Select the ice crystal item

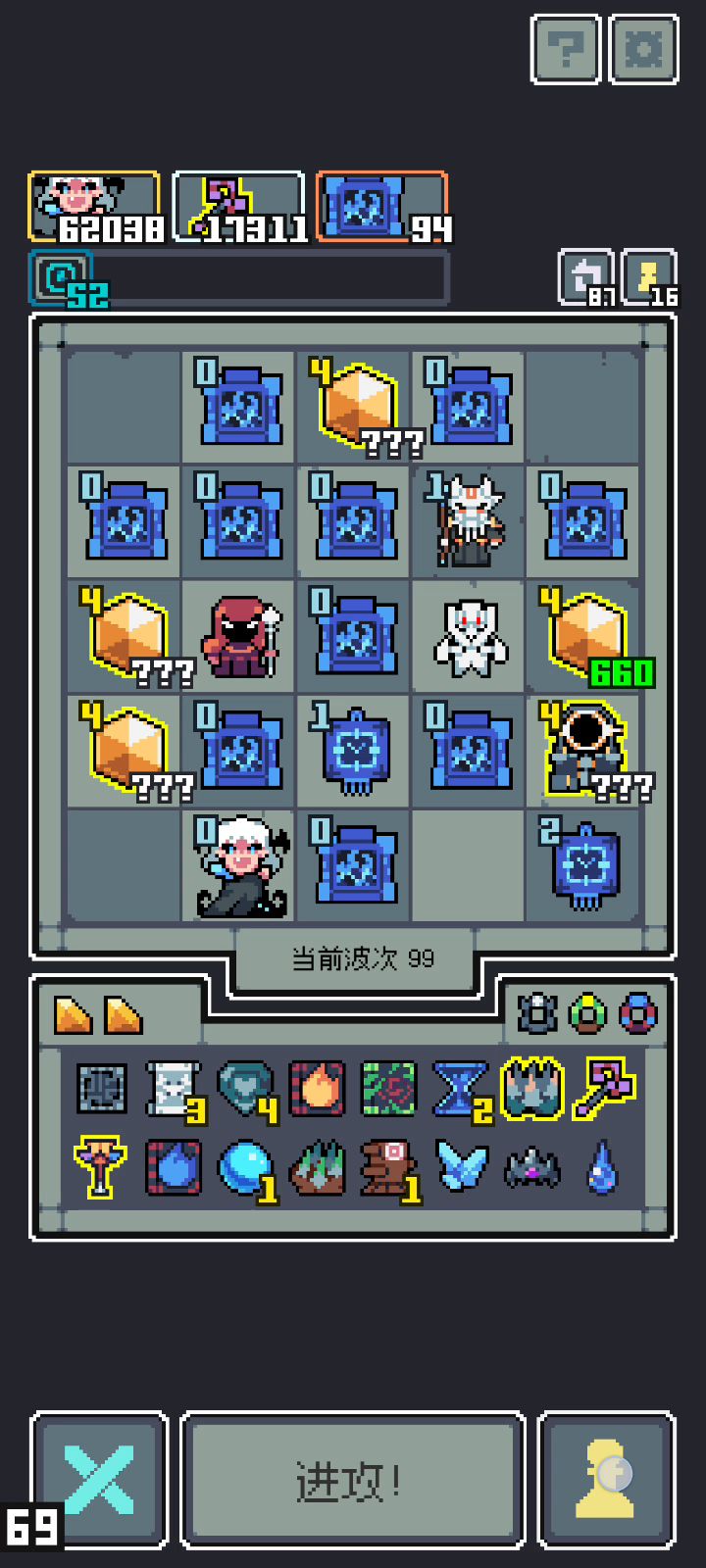[x=461, y=1166]
